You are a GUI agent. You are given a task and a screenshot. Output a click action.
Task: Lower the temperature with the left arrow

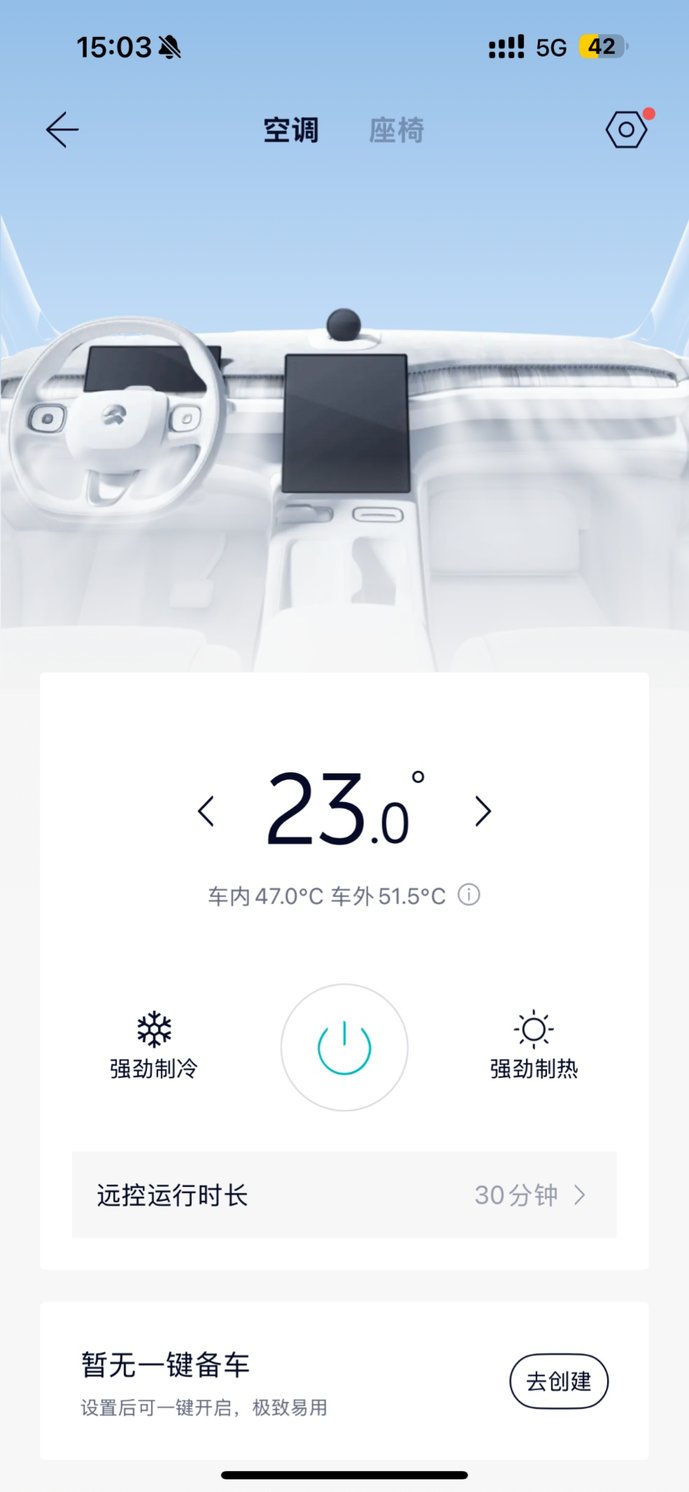[x=206, y=811]
